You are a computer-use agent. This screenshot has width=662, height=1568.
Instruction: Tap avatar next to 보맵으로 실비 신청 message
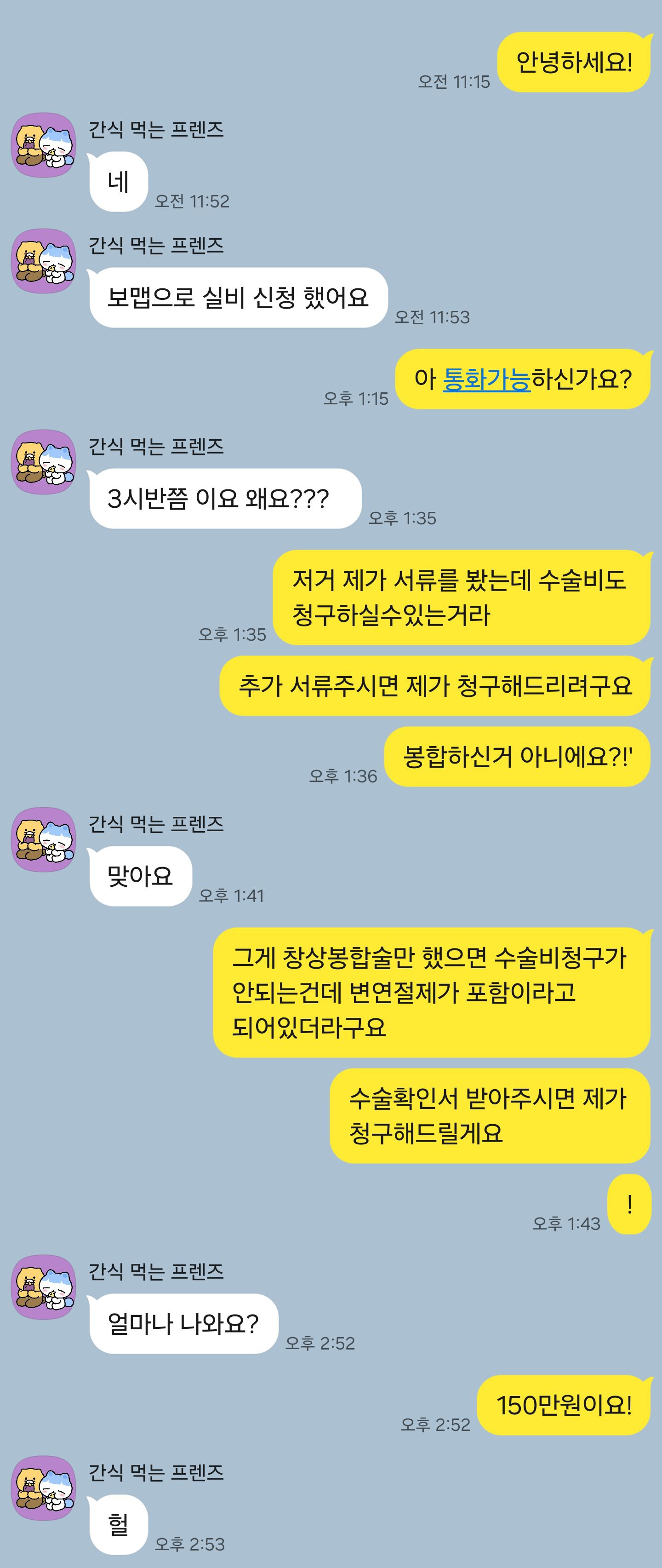tap(44, 260)
